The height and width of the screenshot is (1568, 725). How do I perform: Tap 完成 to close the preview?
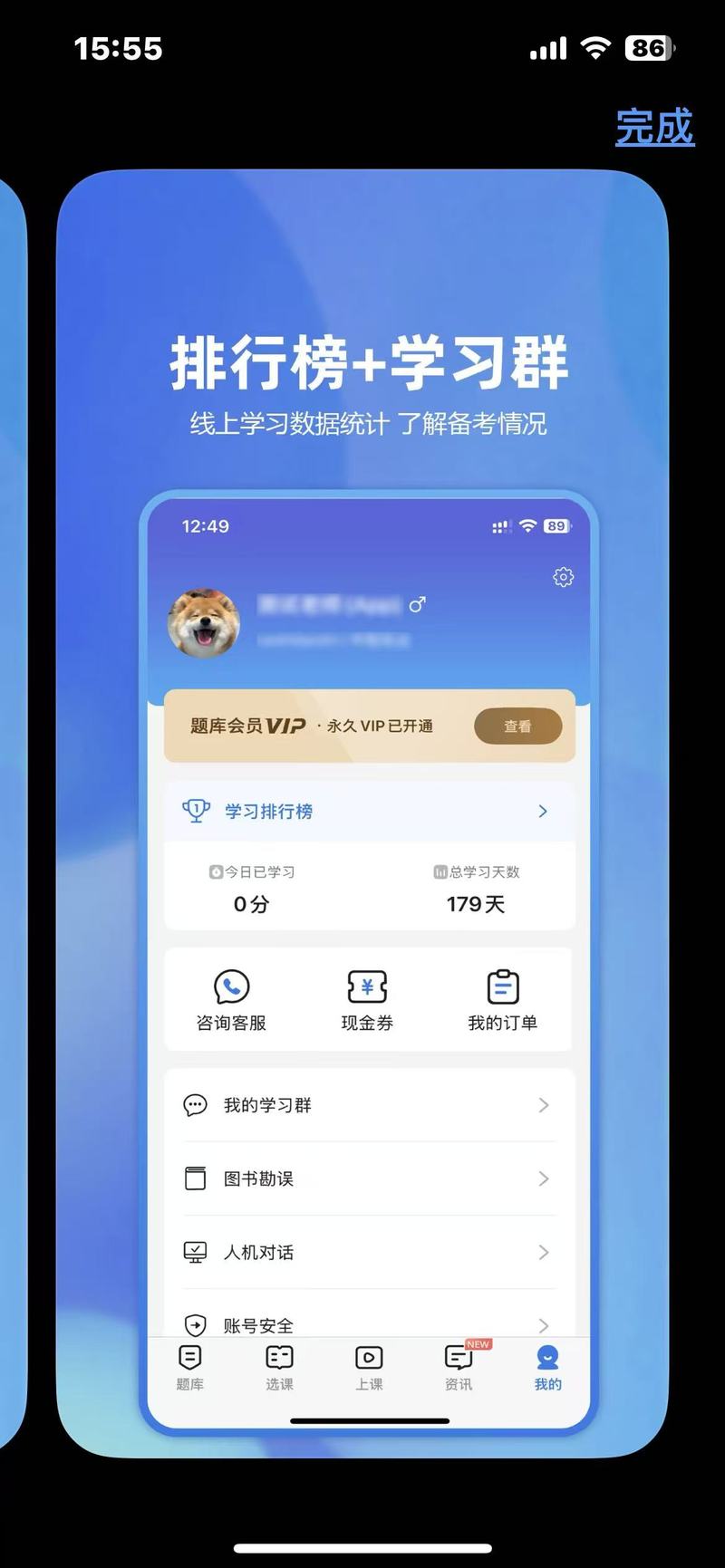pyautogui.click(x=654, y=127)
